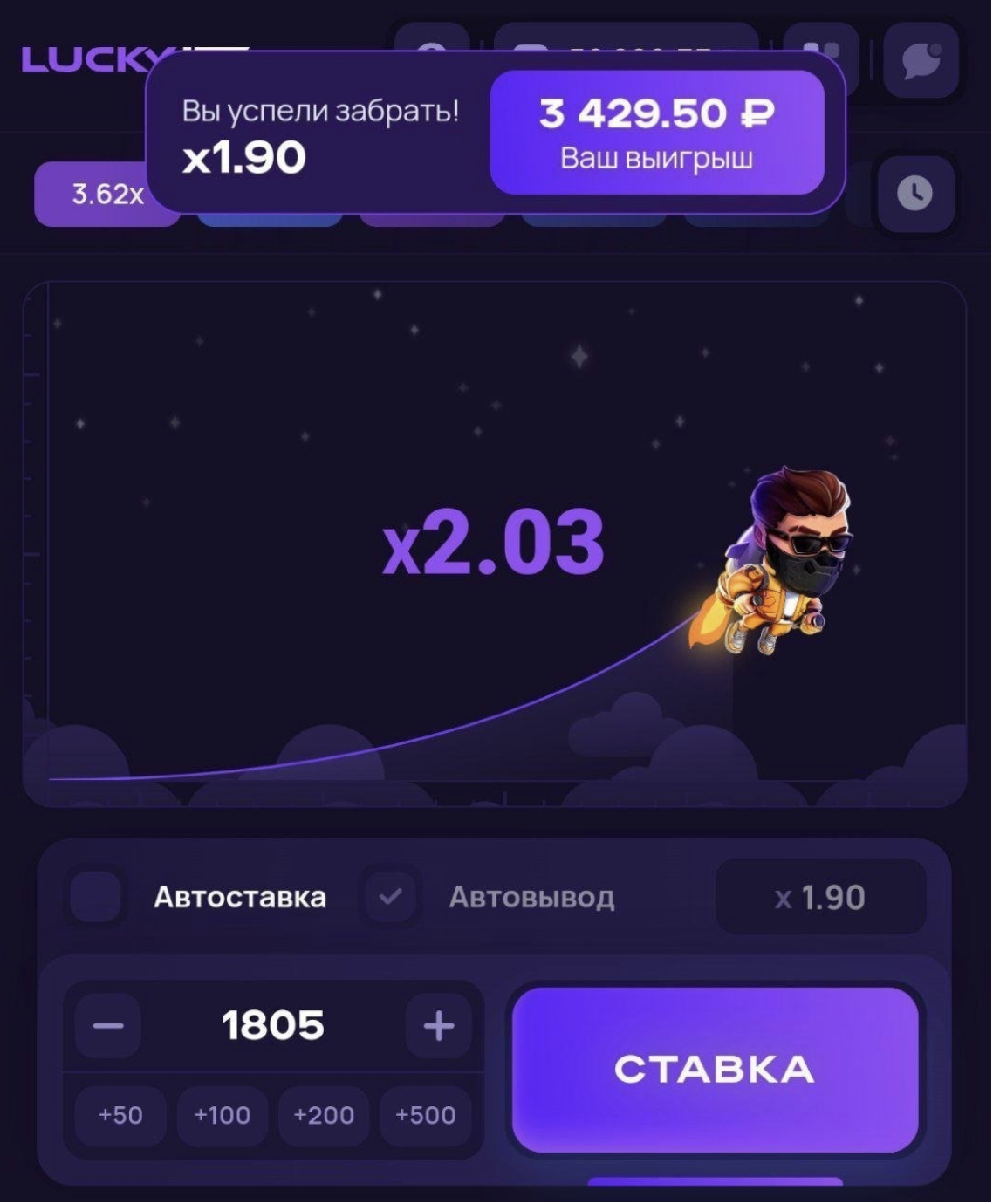Enable the Автоставка checkbox

95,897
